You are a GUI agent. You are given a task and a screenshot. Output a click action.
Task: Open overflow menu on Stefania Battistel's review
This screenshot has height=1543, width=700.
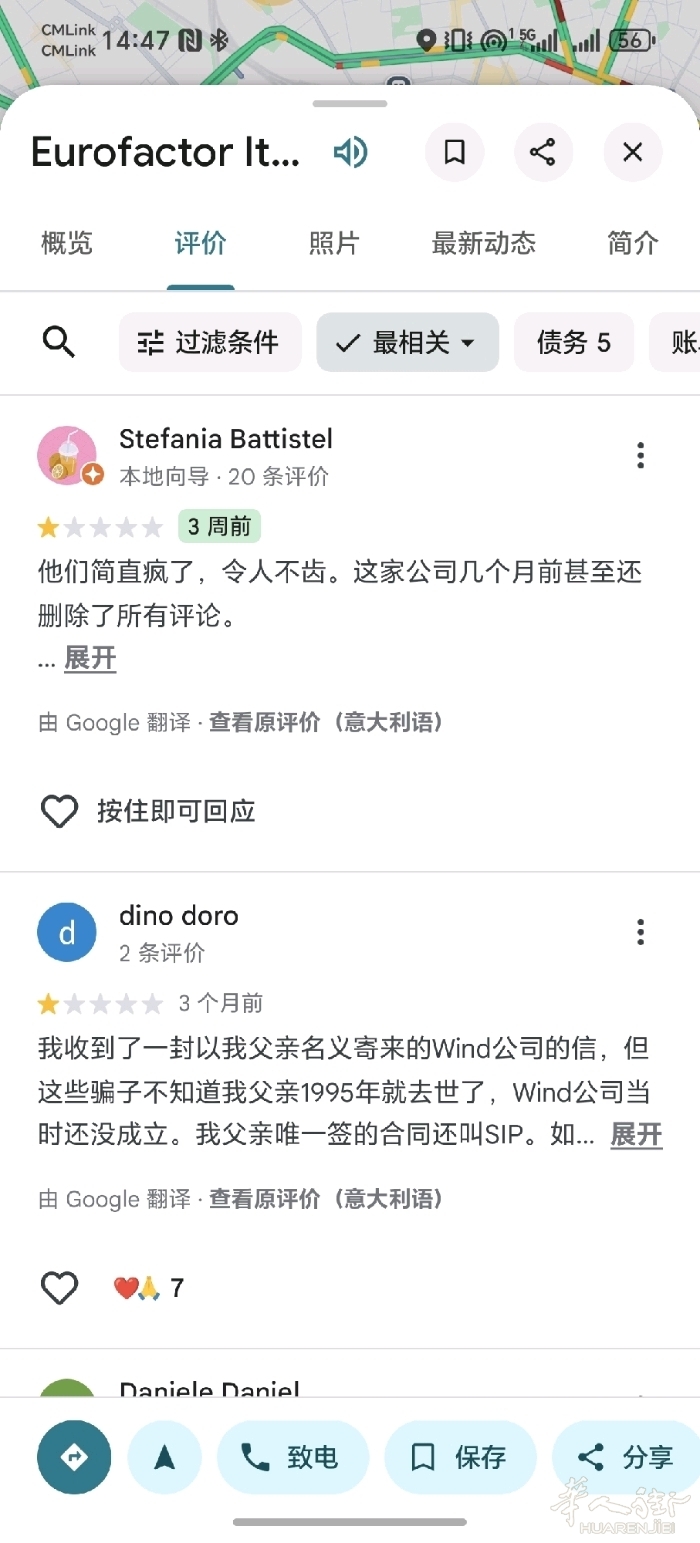coord(640,455)
